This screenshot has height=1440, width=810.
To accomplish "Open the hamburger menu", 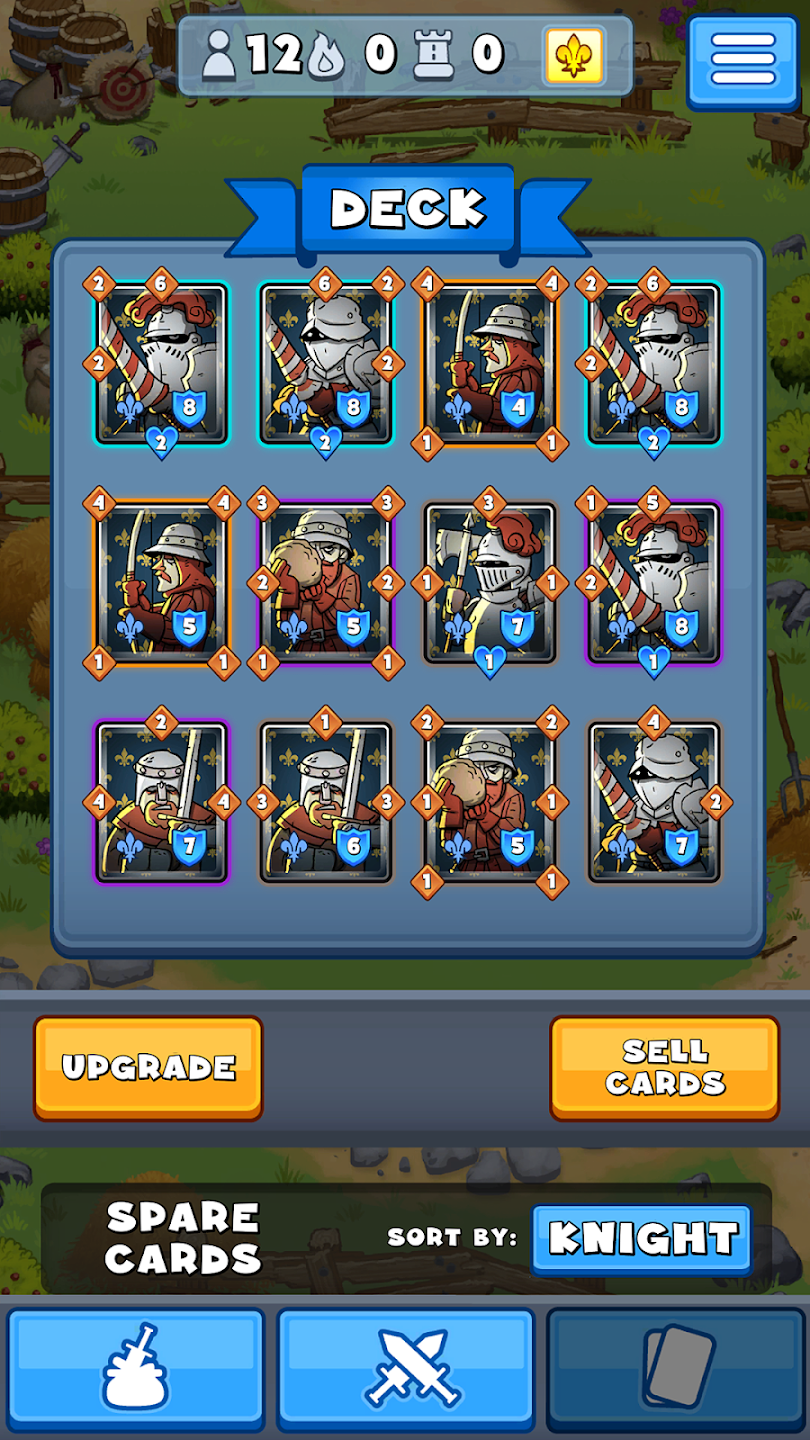I will 743,61.
